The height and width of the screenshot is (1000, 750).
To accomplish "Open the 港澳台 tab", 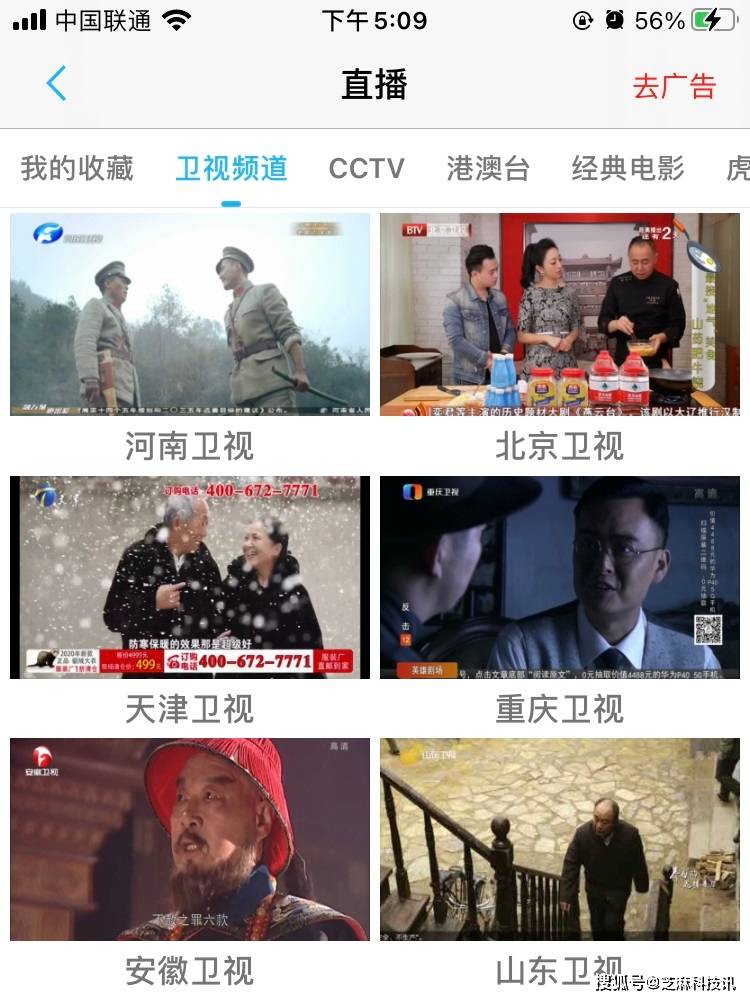I will click(488, 168).
